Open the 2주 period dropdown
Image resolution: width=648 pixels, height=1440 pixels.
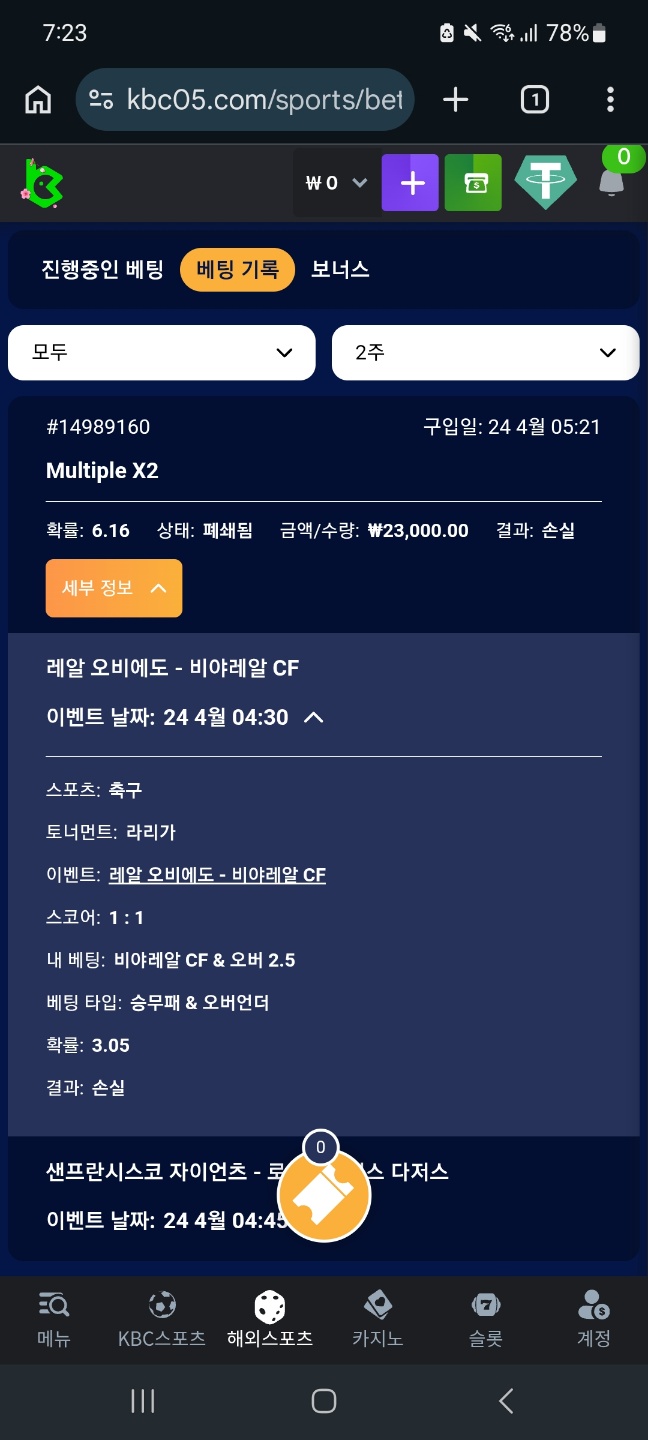tap(485, 353)
